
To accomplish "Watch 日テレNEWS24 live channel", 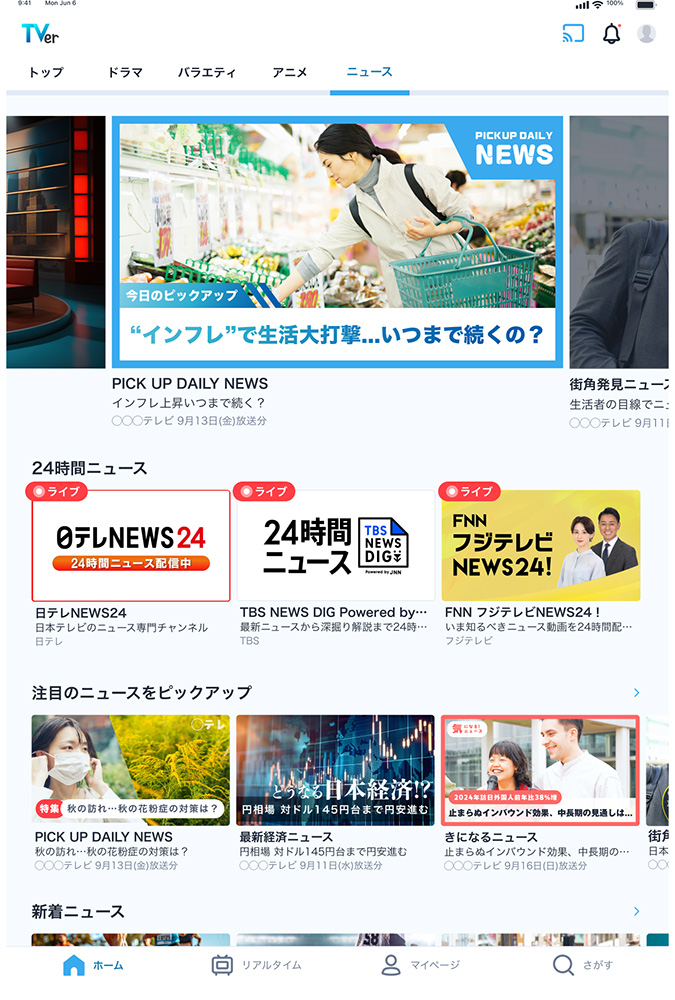I will pyautogui.click(x=131, y=546).
